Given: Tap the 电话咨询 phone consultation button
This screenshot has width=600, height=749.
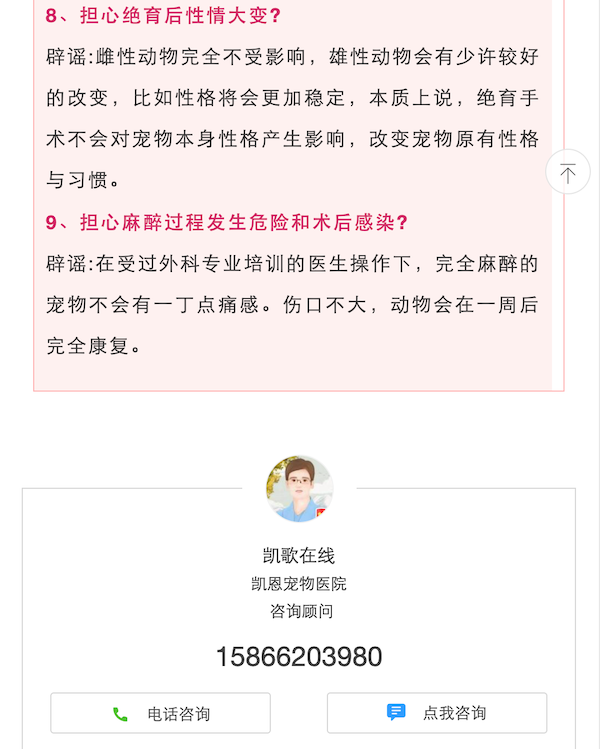Looking at the screenshot, I should click(x=161, y=713).
